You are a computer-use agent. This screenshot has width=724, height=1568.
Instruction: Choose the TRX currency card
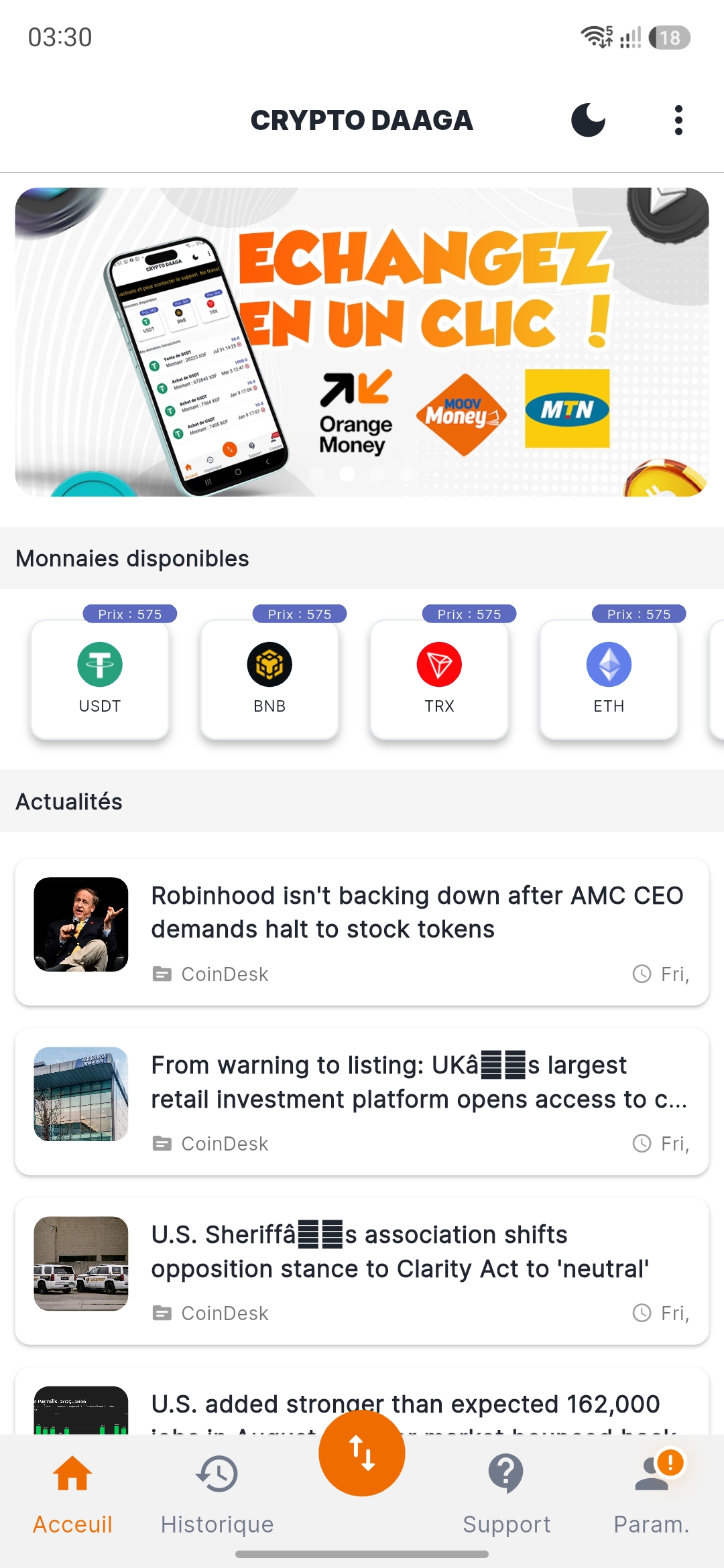439,679
